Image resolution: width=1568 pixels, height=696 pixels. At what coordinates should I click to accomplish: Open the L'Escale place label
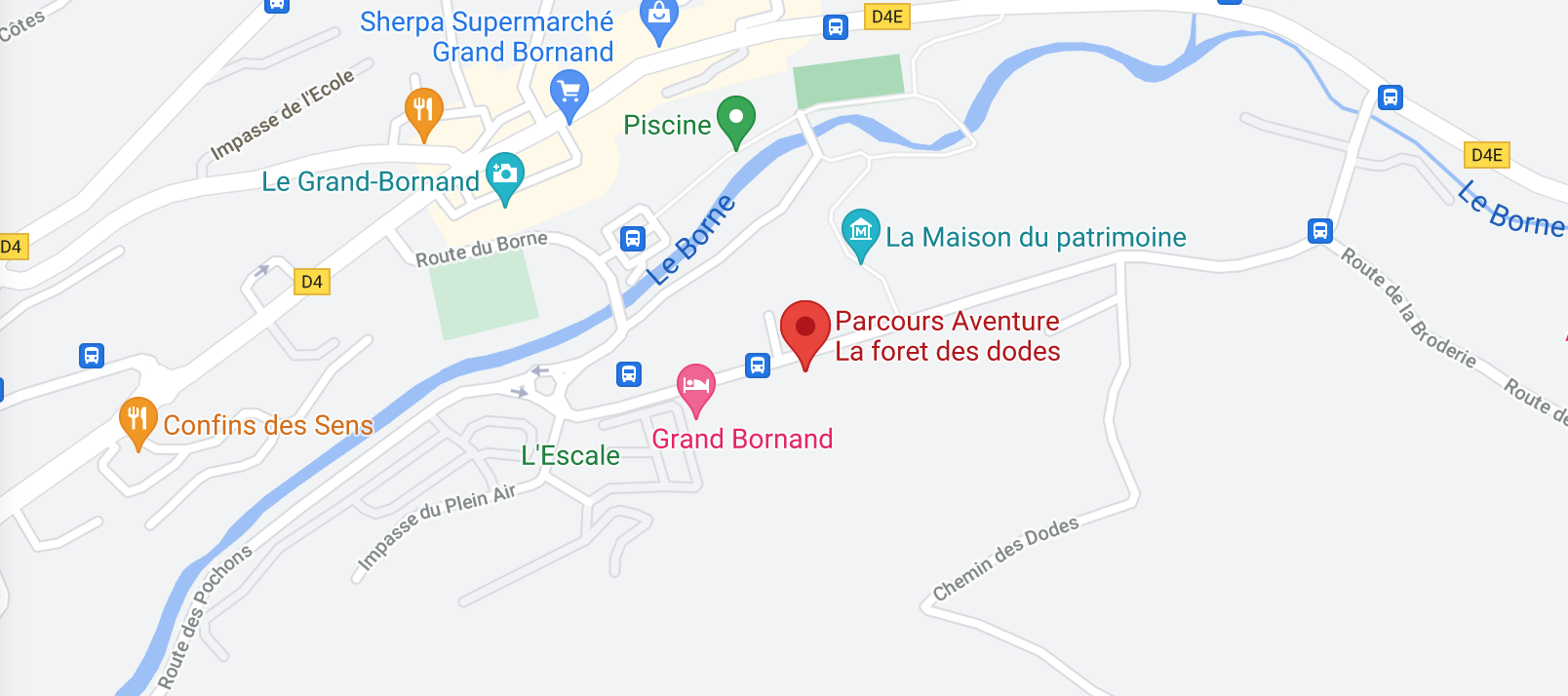[x=570, y=455]
